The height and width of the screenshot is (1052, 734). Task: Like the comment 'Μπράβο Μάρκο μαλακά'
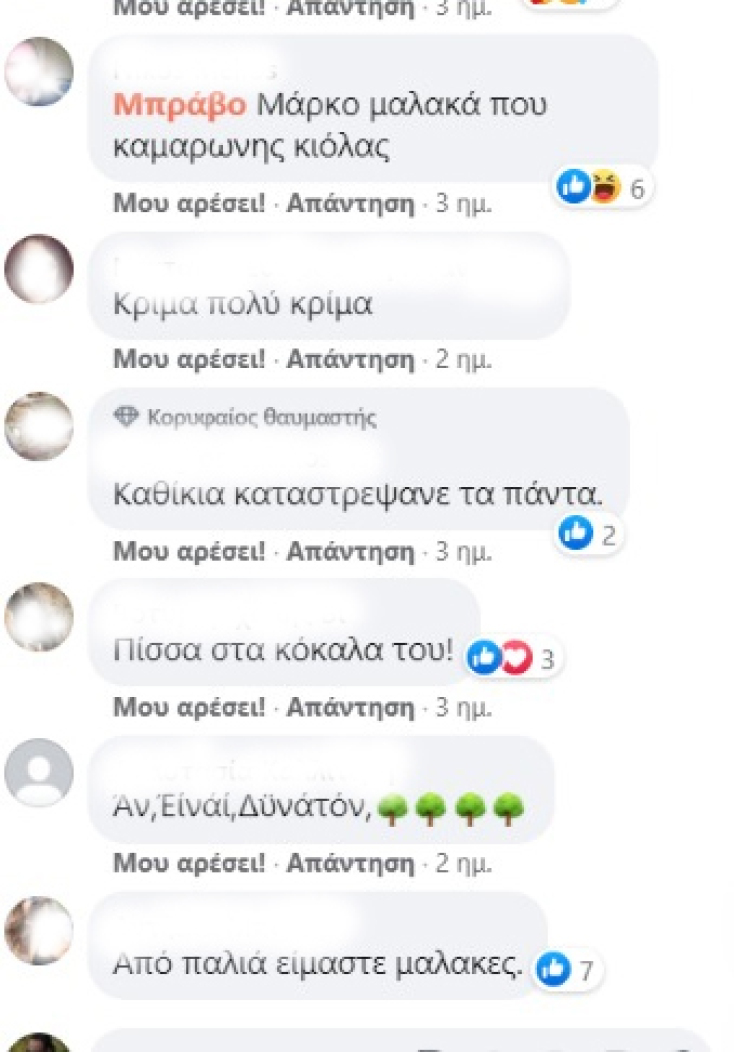click(x=188, y=204)
